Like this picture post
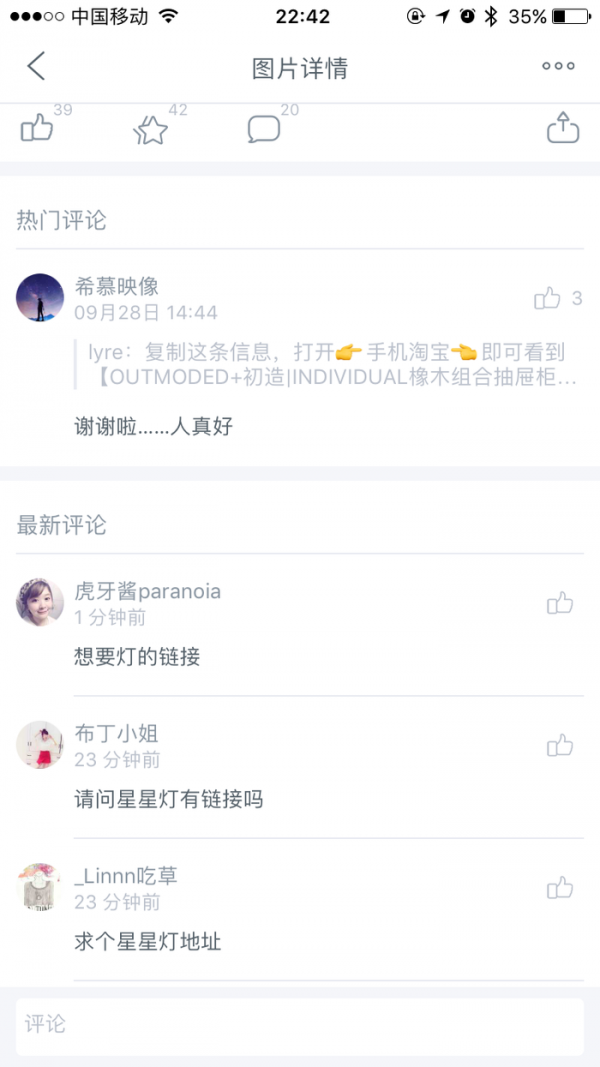The width and height of the screenshot is (600, 1067). click(37, 128)
